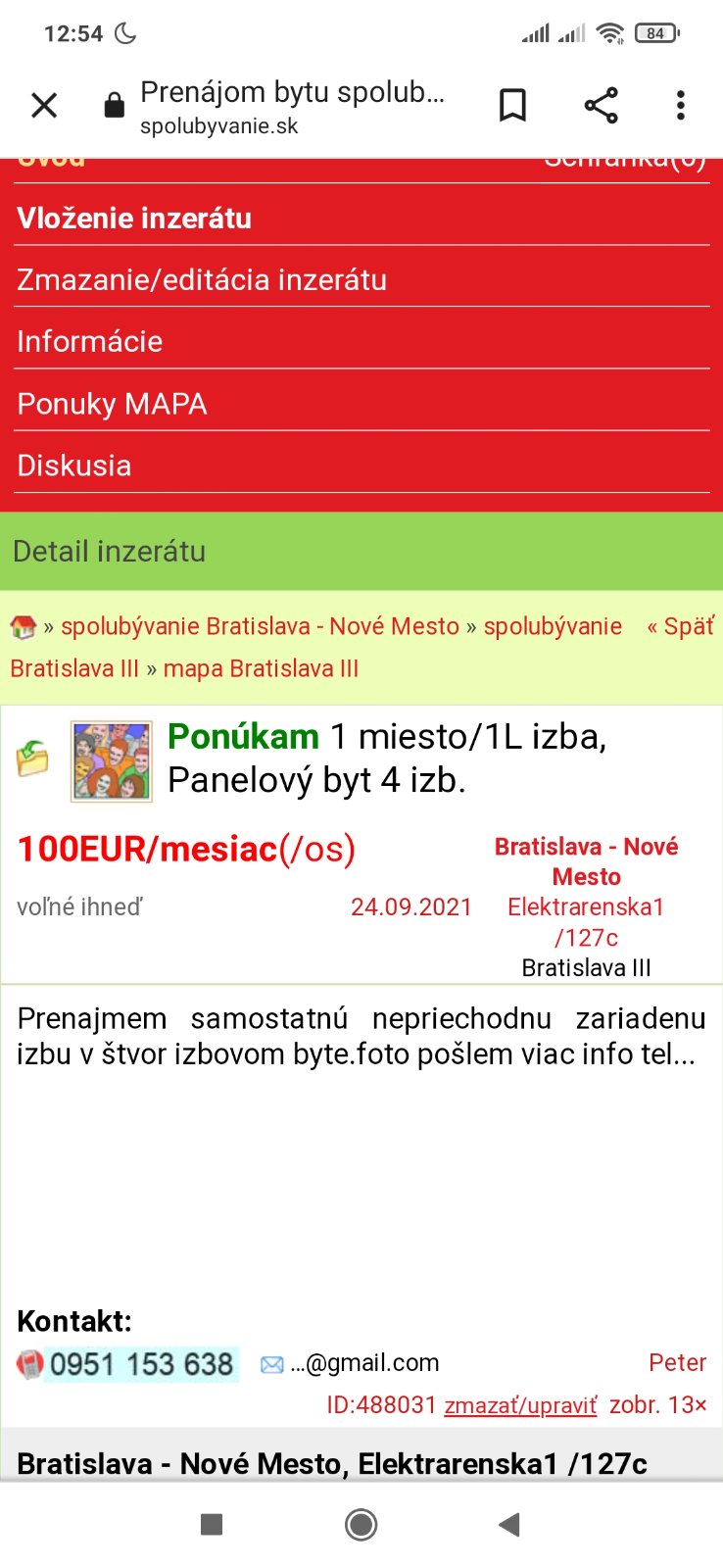Open mapa Bratislava III link
The width and height of the screenshot is (723, 1568).
(x=261, y=668)
